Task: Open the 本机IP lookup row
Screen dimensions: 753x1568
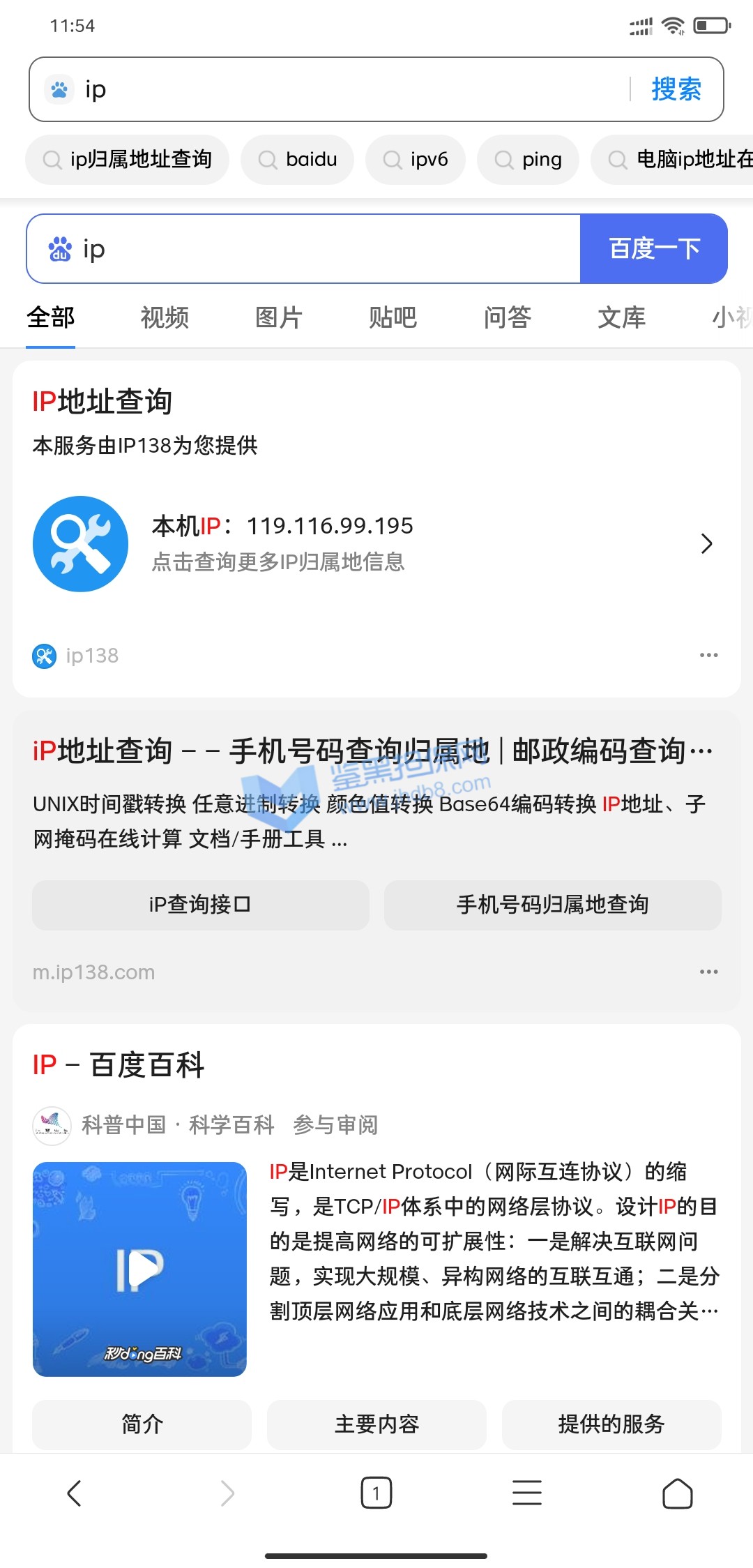Action: 376,543
